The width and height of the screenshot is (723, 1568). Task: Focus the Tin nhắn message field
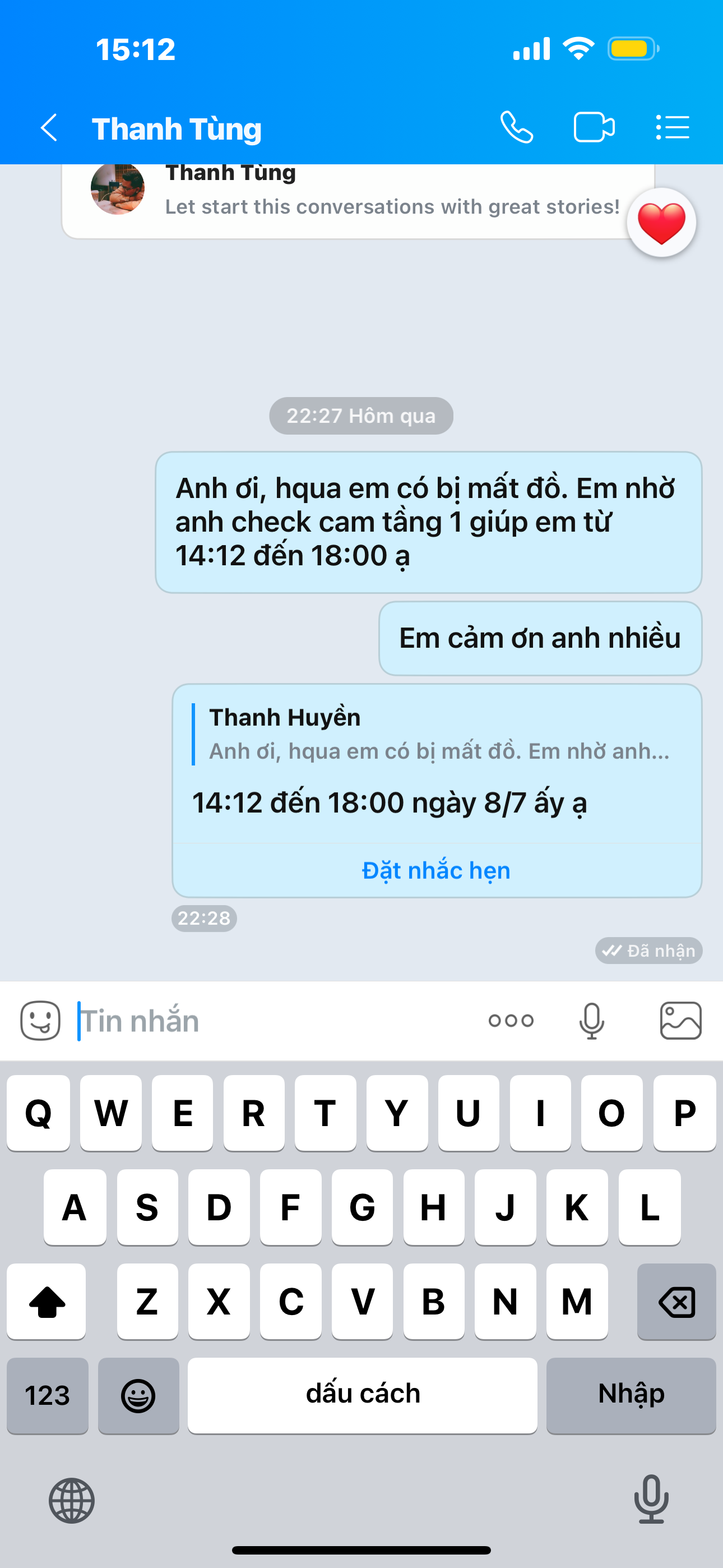(274, 1021)
